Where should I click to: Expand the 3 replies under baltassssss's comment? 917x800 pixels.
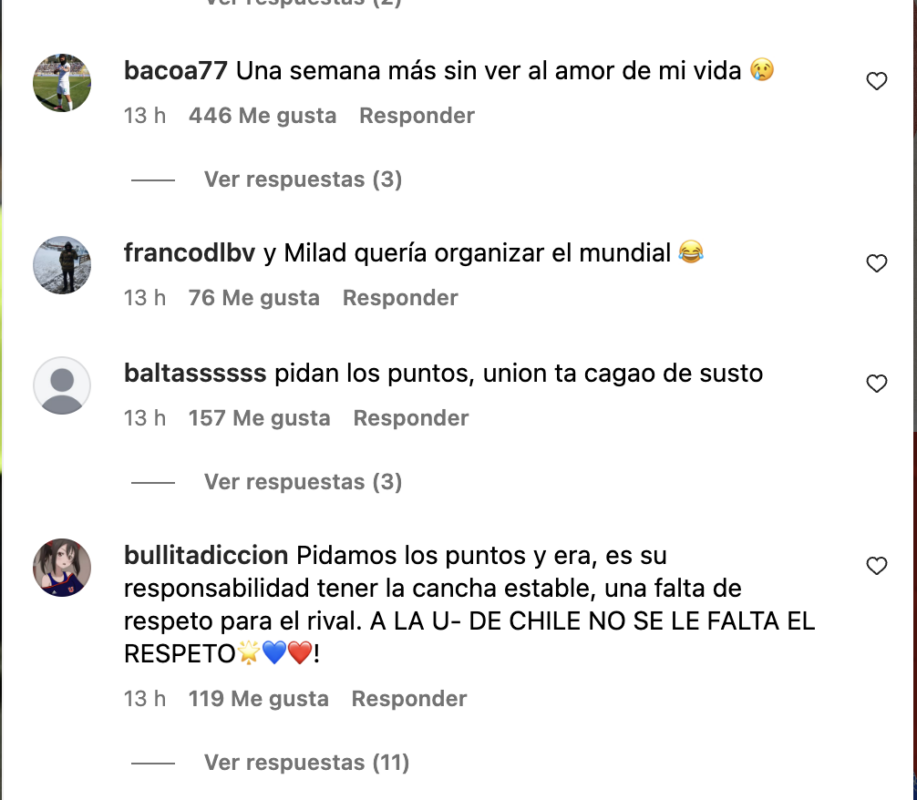[302, 482]
